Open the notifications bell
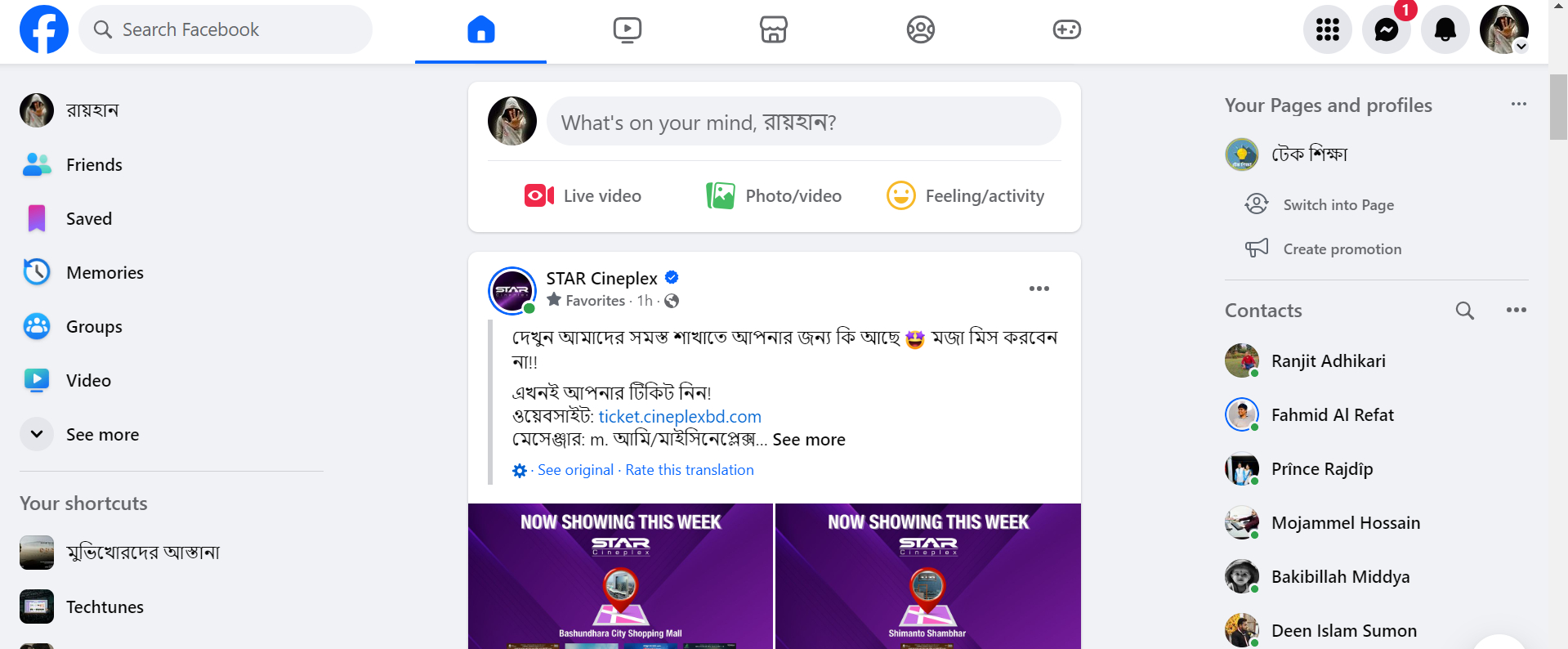The height and width of the screenshot is (649, 1568). [1445, 30]
